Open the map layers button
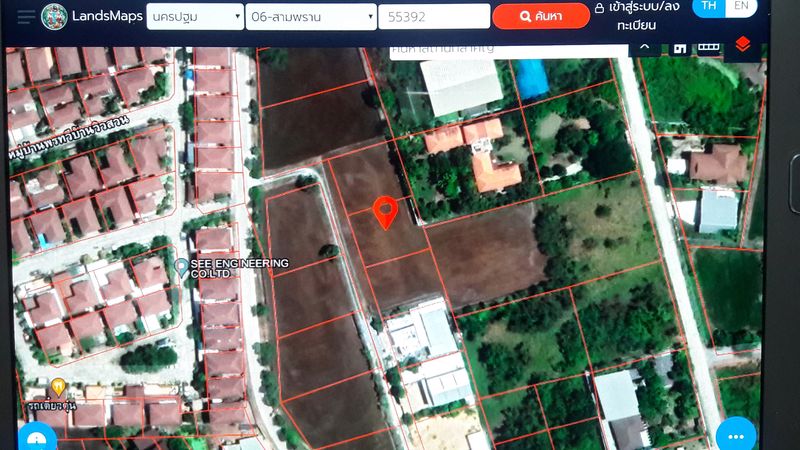 pos(742,45)
